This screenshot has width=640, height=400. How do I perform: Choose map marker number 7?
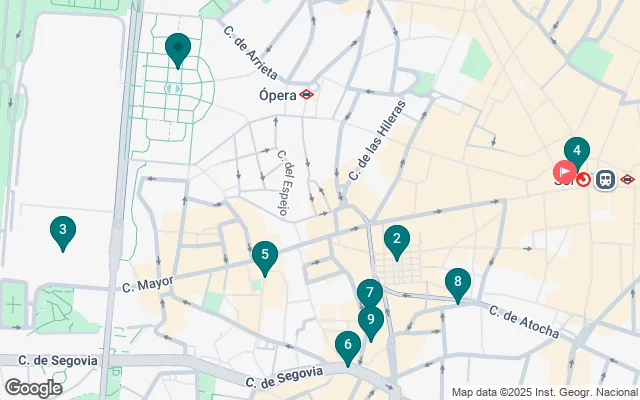click(370, 293)
